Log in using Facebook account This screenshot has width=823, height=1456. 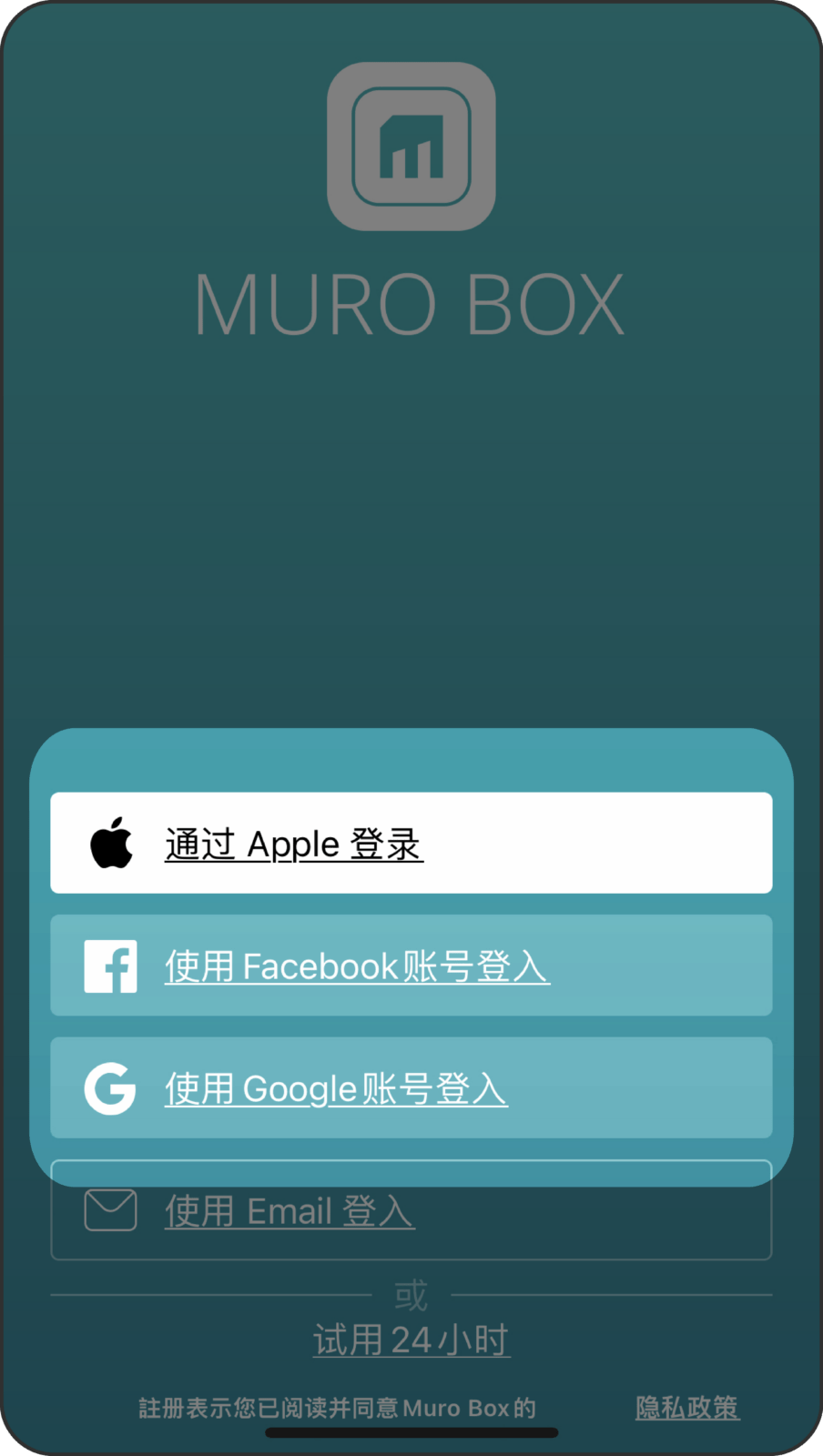(x=411, y=966)
